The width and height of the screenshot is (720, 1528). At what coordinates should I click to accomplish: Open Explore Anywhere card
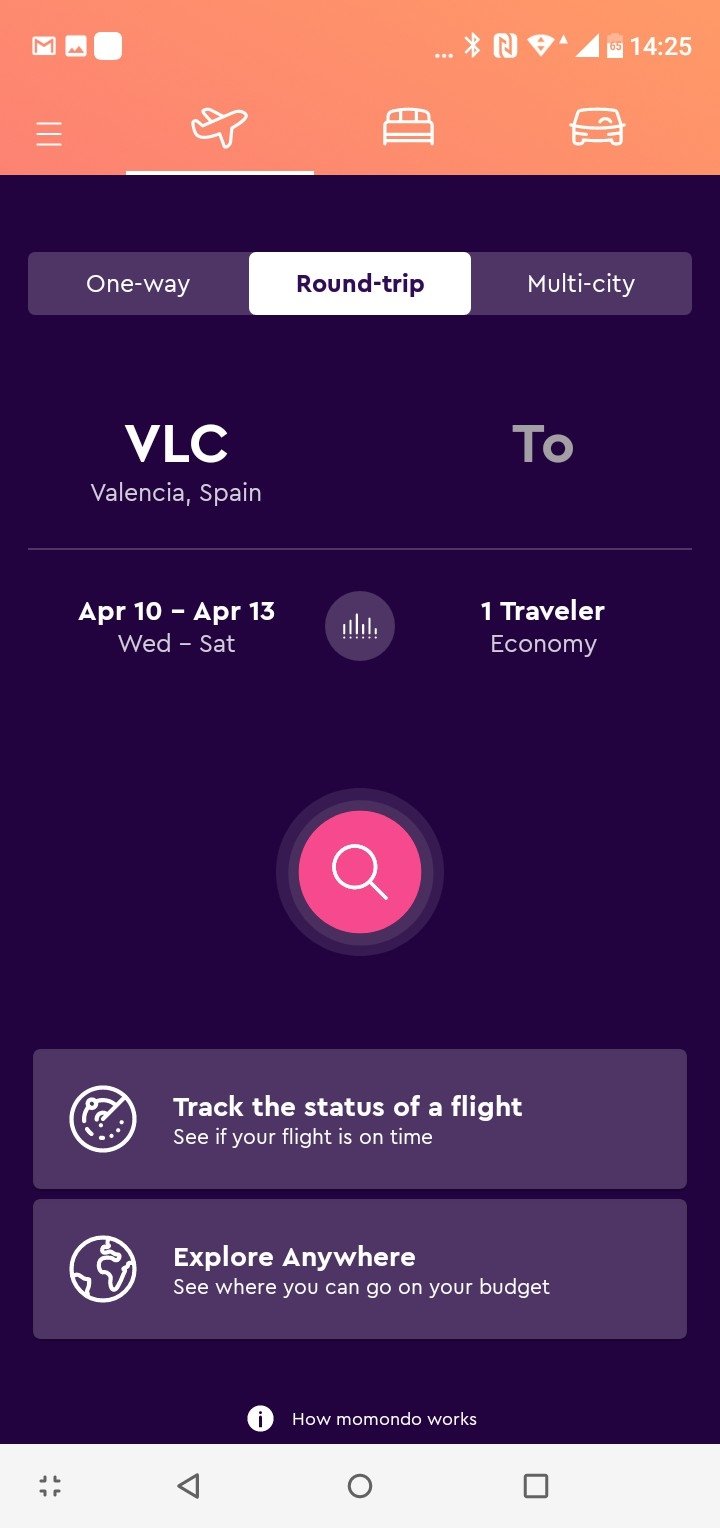point(360,1269)
